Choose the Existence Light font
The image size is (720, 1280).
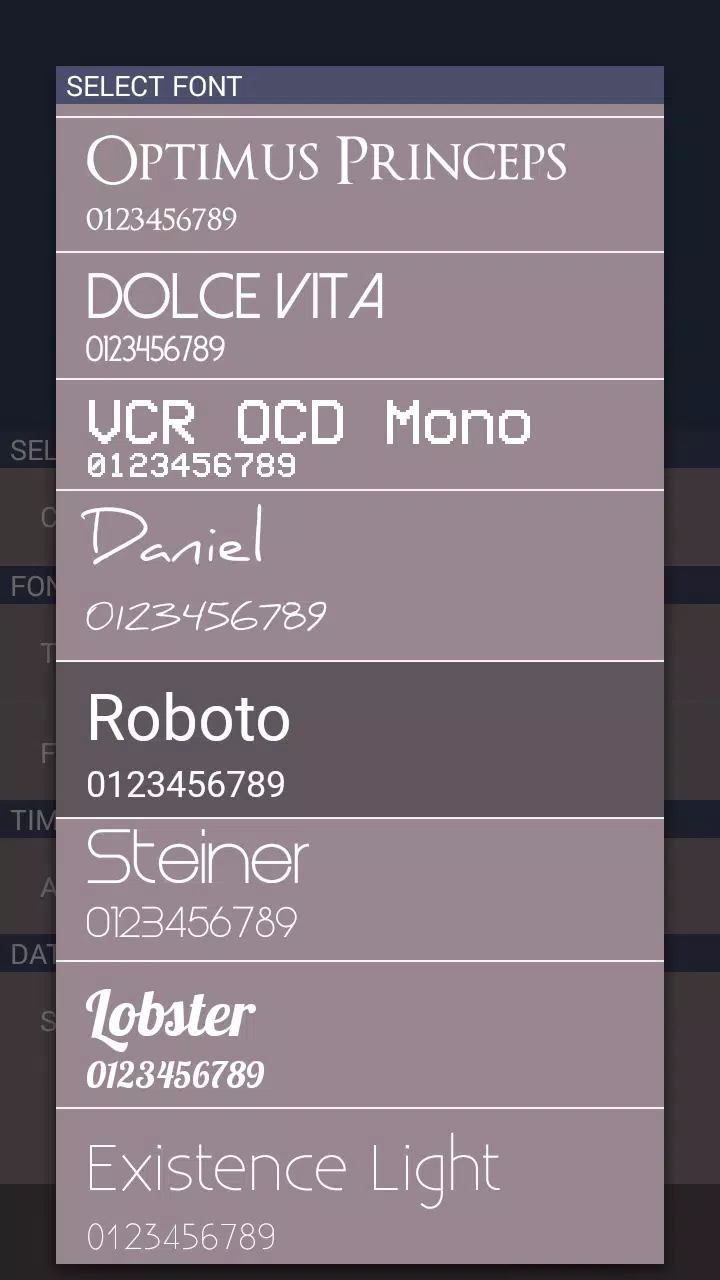[360, 1186]
